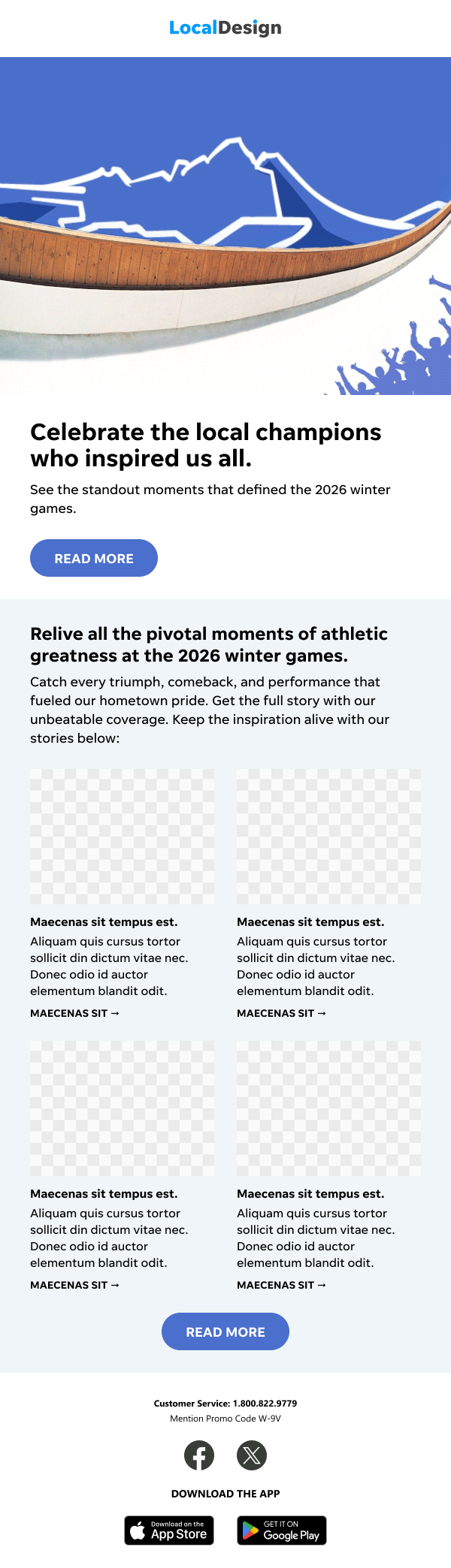Image resolution: width=451 pixels, height=1568 pixels.
Task: Tap READ MORE beneath the story cards grid
Action: [225, 1331]
